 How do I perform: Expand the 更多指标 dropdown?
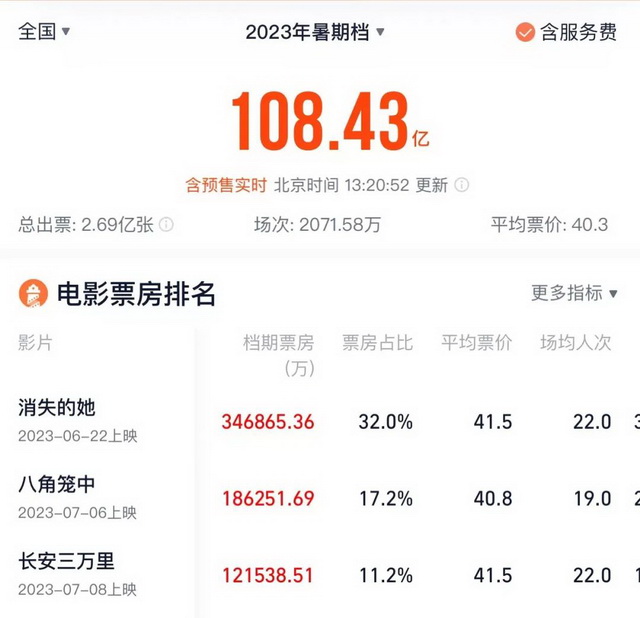[574, 293]
